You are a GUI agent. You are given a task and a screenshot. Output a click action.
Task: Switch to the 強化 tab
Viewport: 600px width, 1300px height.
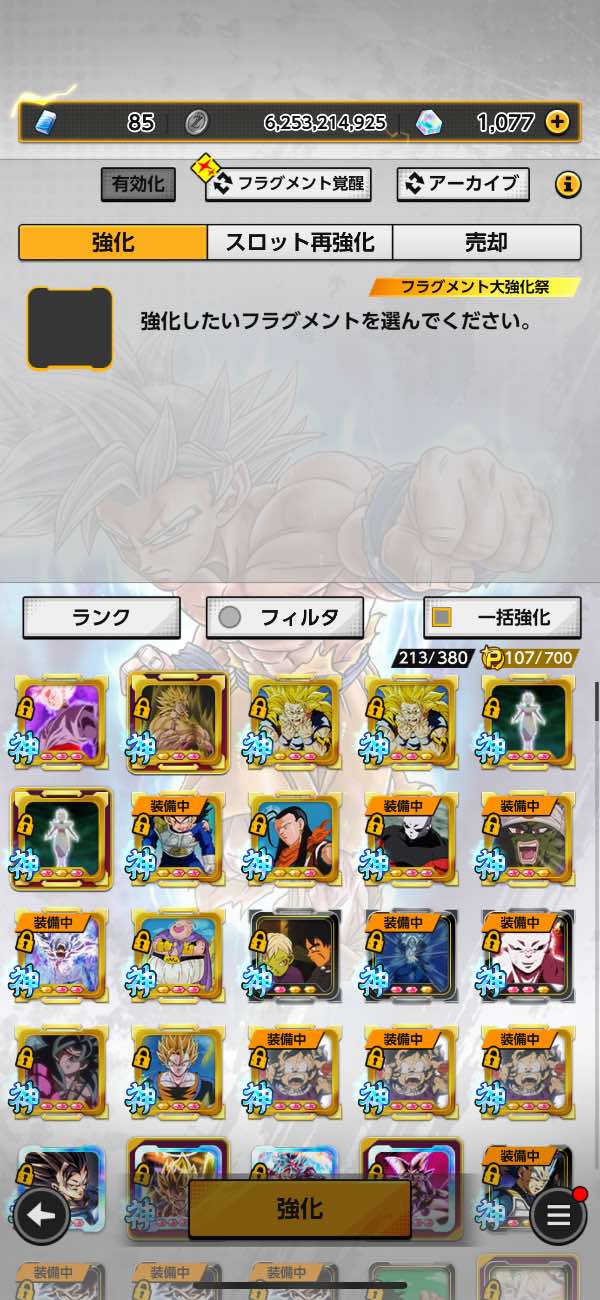click(x=113, y=242)
